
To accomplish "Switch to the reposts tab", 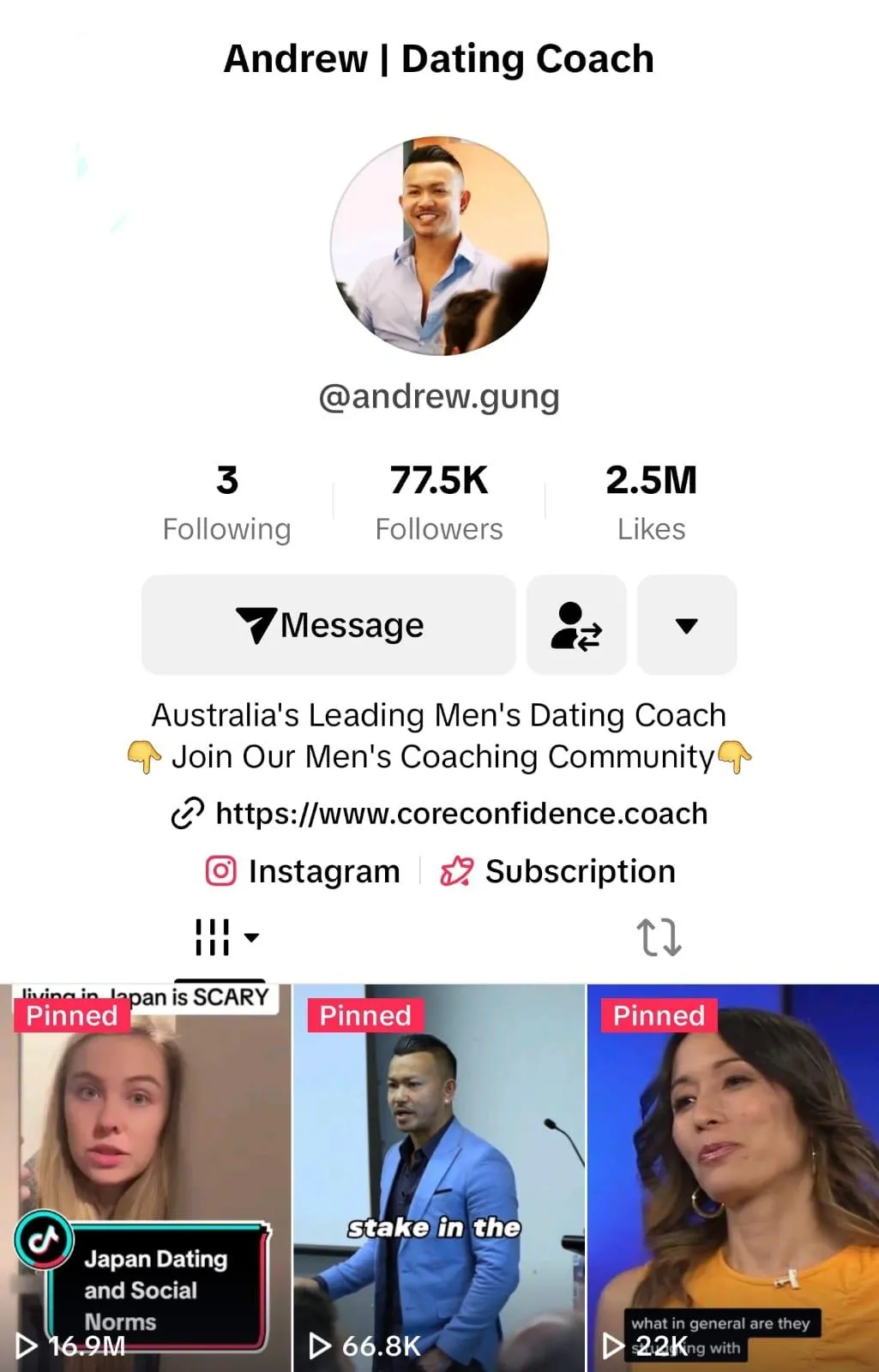I will 659,937.
